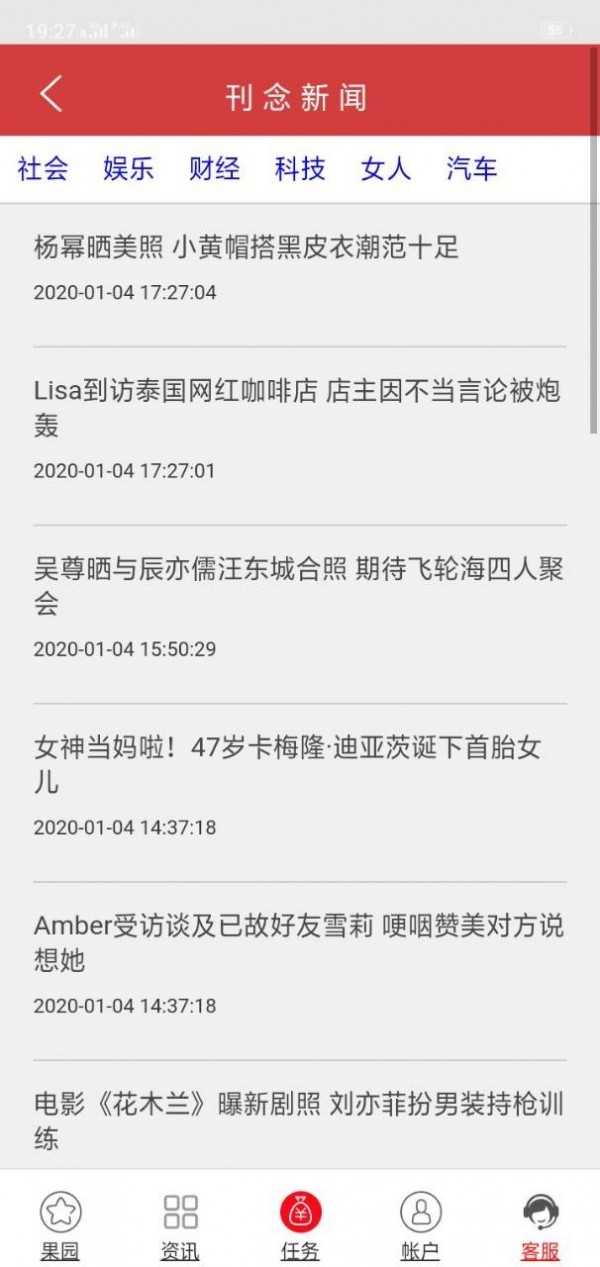
Task: Go to the 果园 bottom tab
Action: coord(60,1225)
